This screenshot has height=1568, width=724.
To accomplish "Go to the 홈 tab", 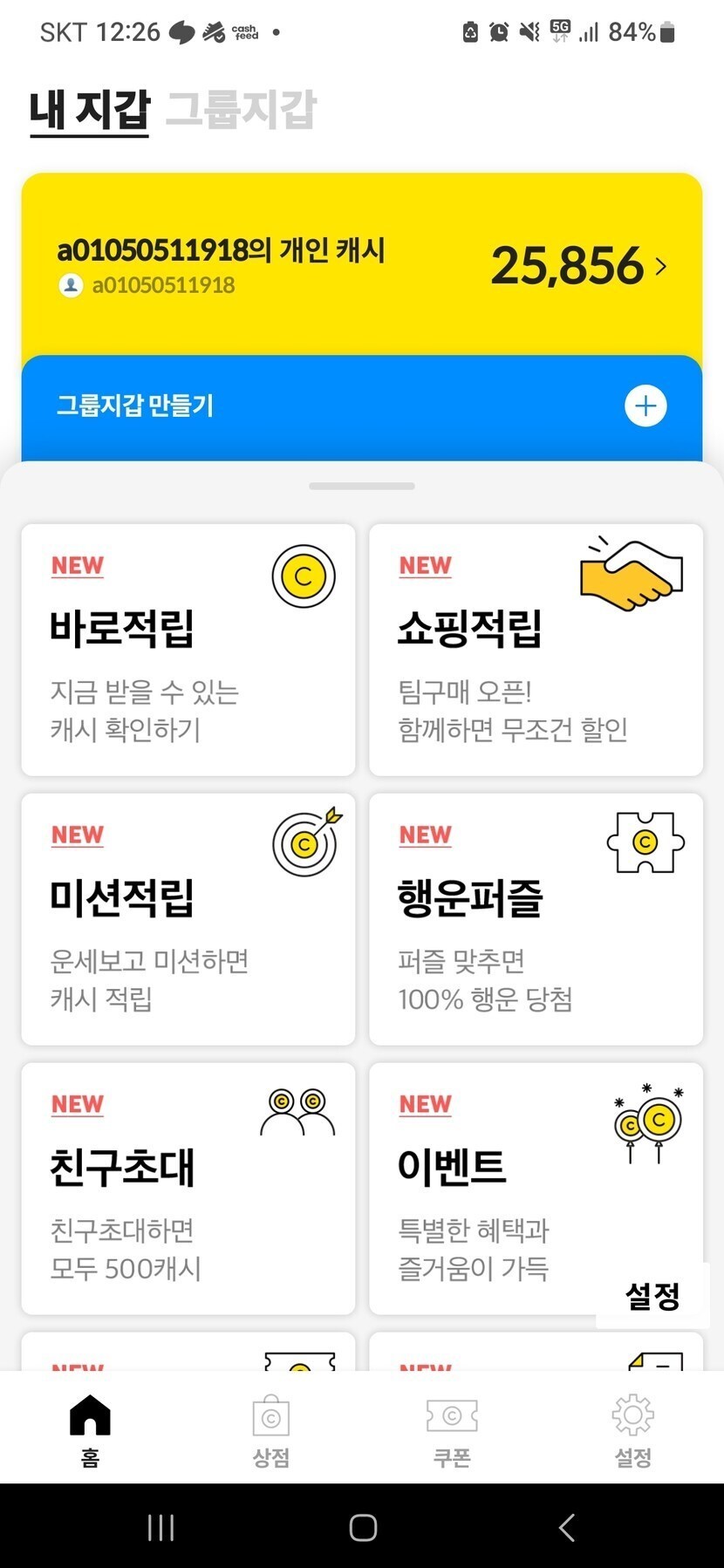I will [x=90, y=1430].
